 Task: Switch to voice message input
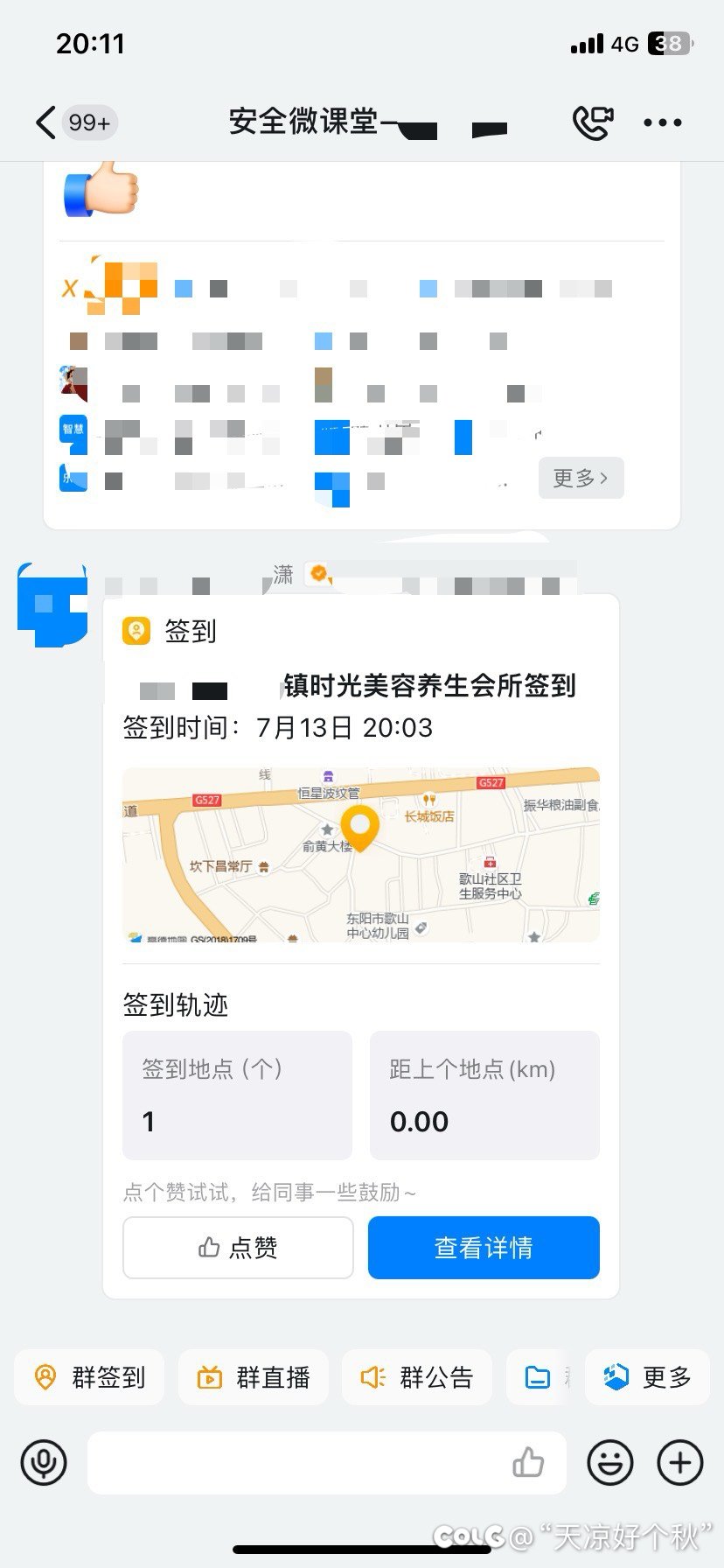pyautogui.click(x=44, y=1462)
